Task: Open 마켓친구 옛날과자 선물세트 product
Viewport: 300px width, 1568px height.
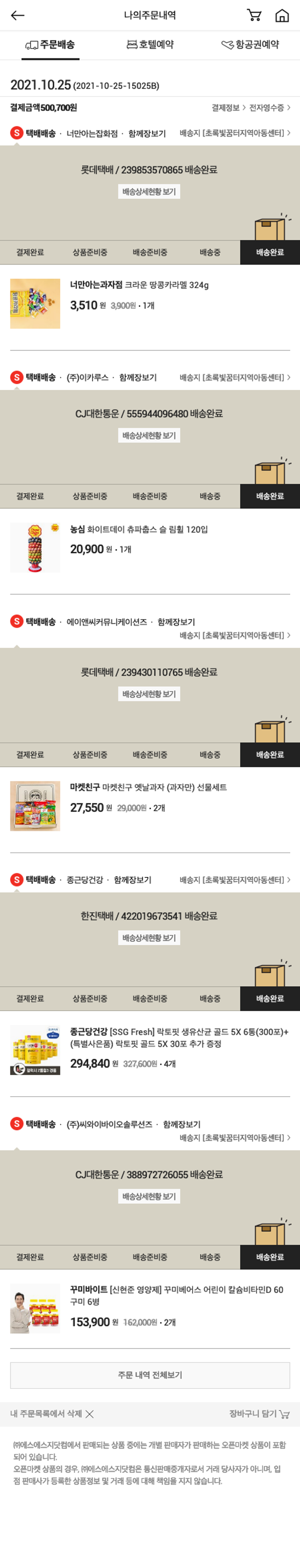Action: pyautogui.click(x=148, y=787)
